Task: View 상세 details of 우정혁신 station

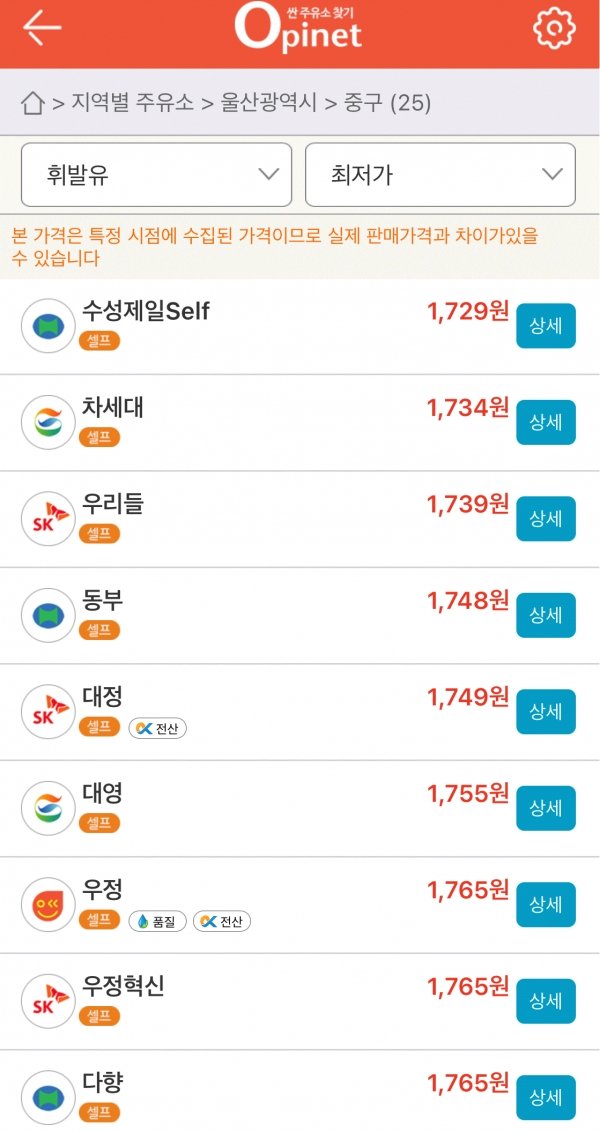Action: pos(546,1001)
